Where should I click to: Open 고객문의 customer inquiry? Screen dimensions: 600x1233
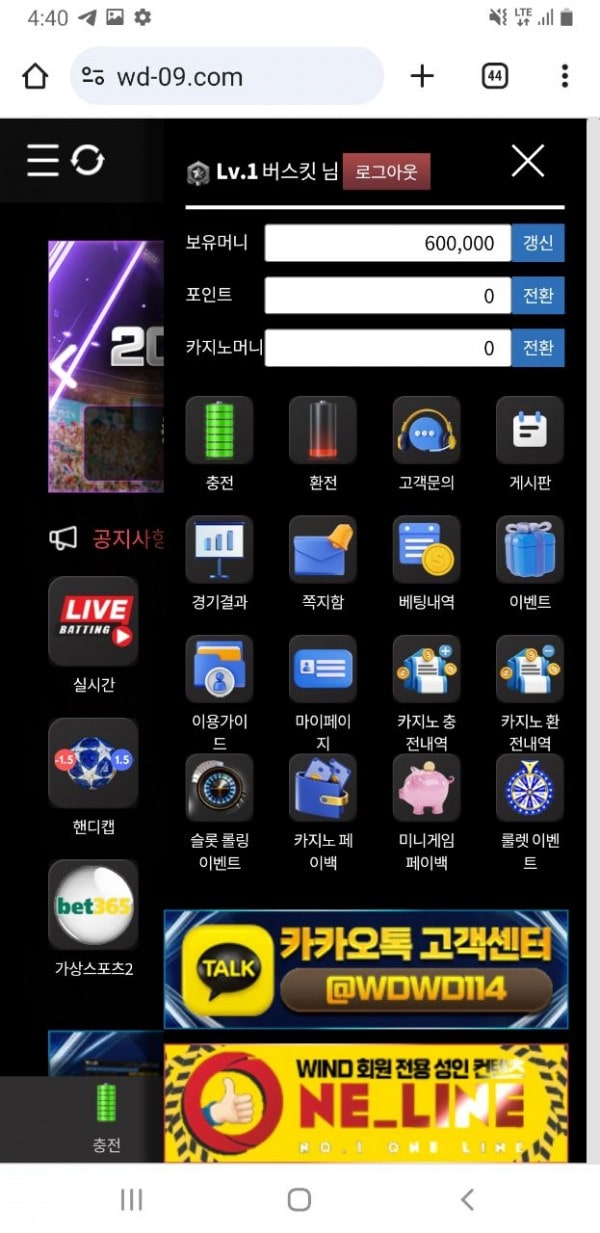[x=426, y=431]
